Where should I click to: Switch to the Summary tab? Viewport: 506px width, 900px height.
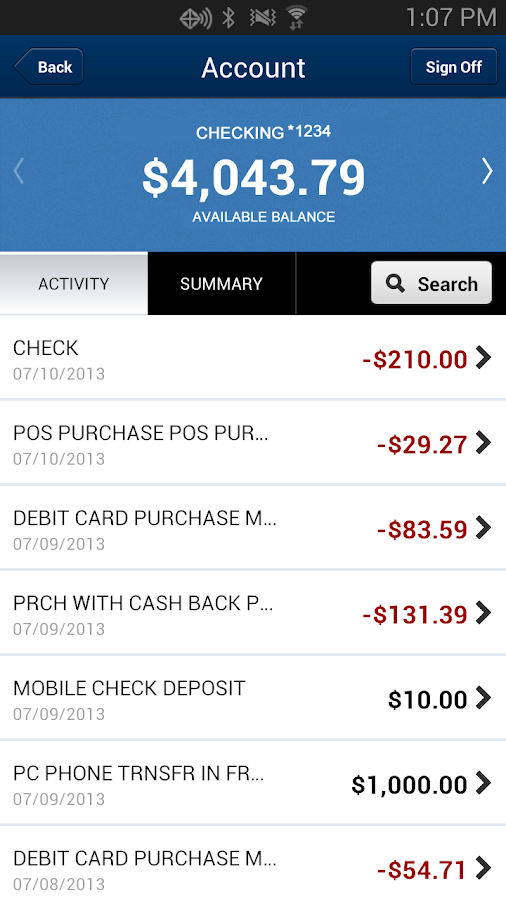(221, 284)
